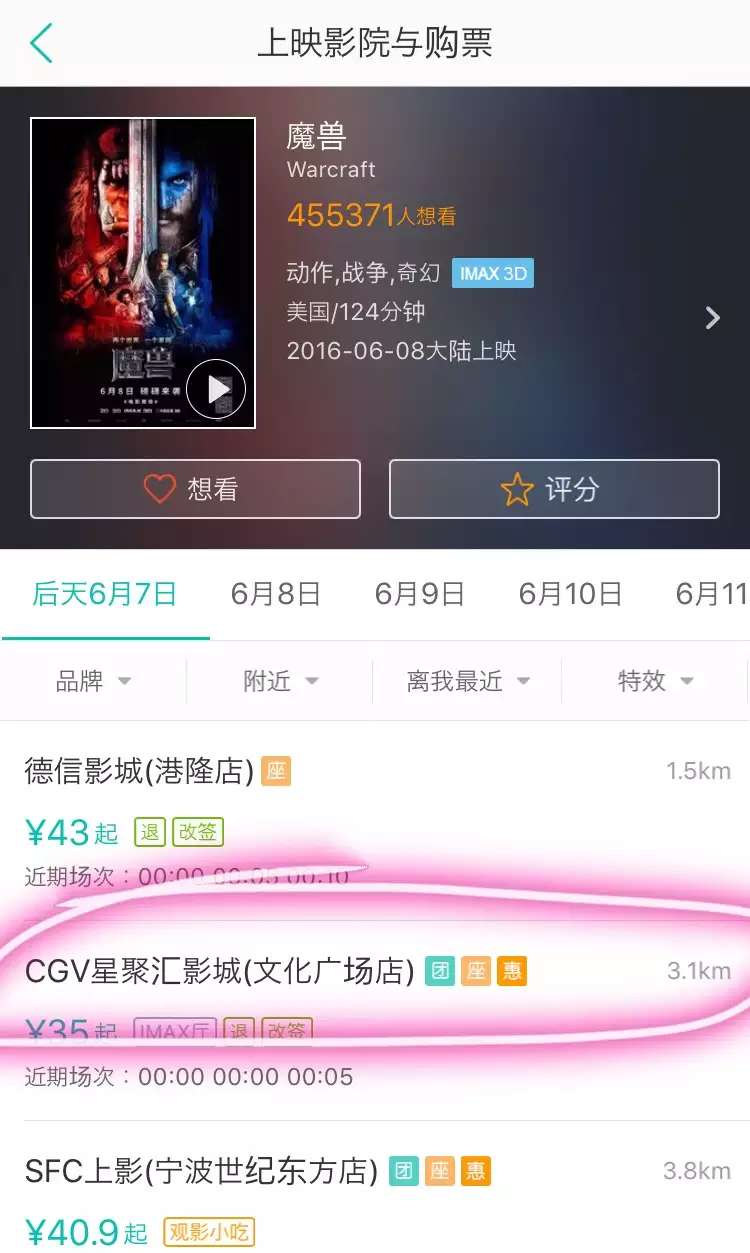Image resolution: width=750 pixels, height=1253 pixels.
Task: Expand the 附近 filter dropdown
Action: tap(280, 681)
